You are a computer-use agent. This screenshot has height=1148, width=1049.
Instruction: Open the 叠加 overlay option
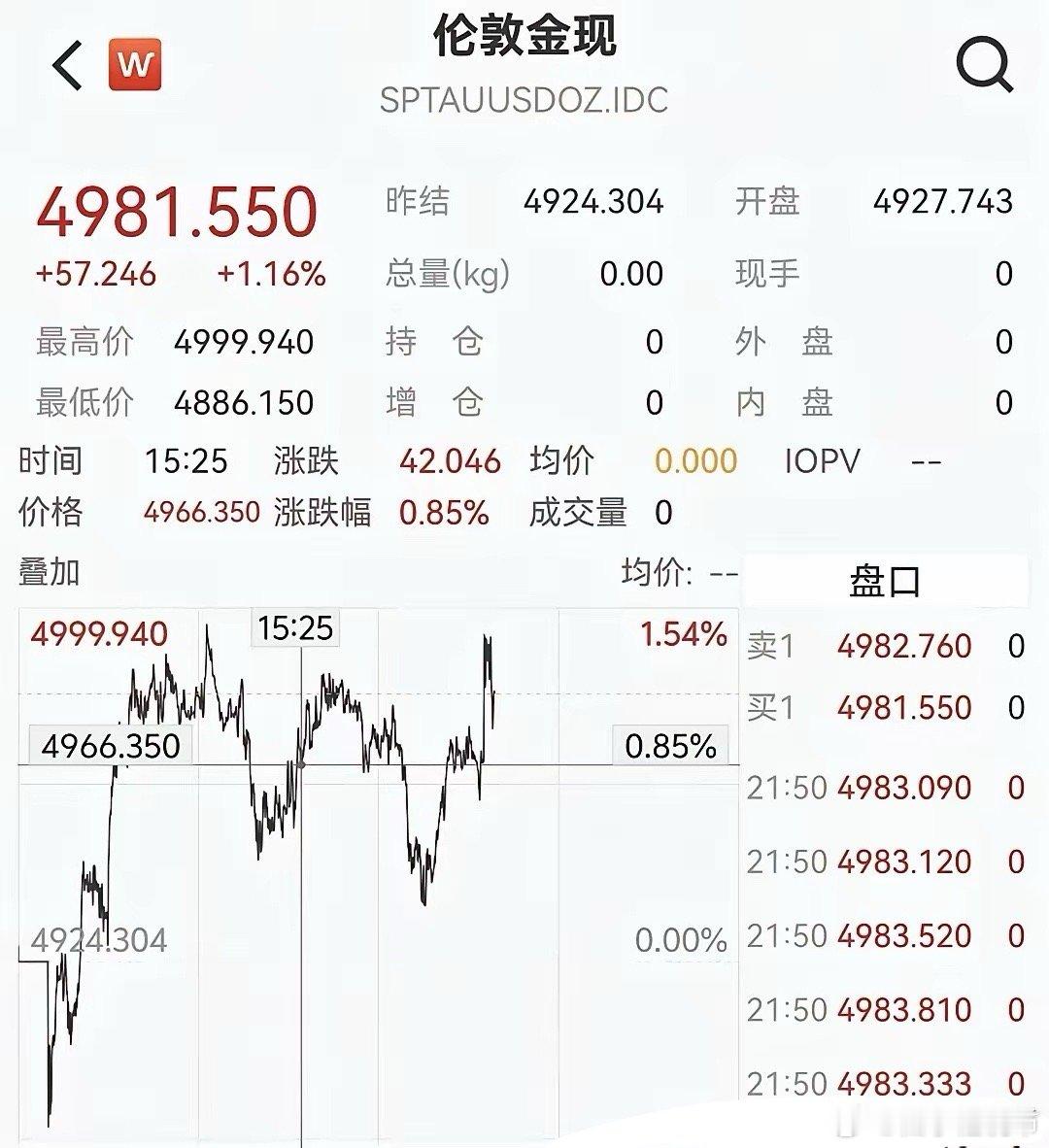pyautogui.click(x=49, y=572)
